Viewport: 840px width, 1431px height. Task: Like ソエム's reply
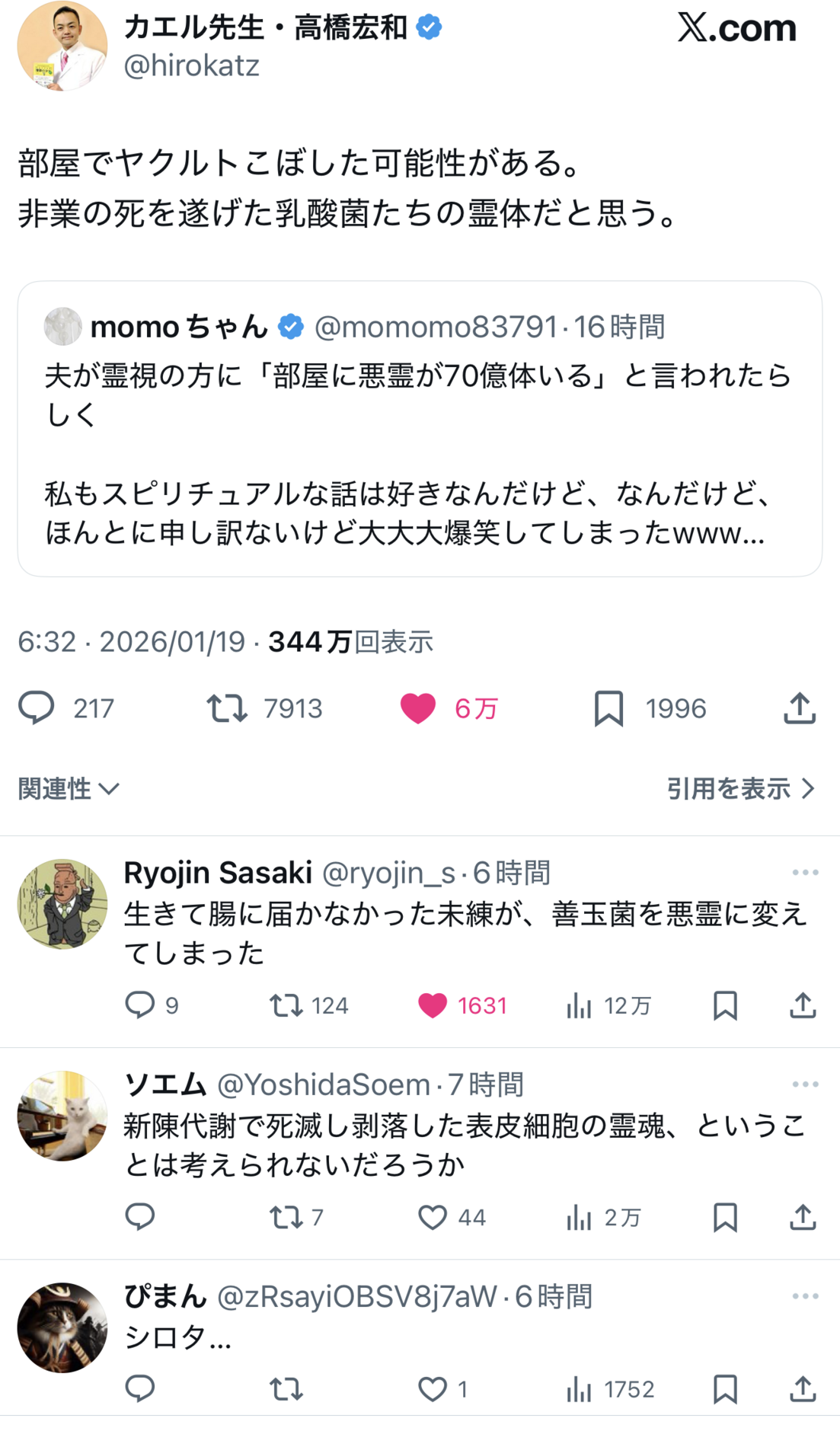pos(433,1217)
